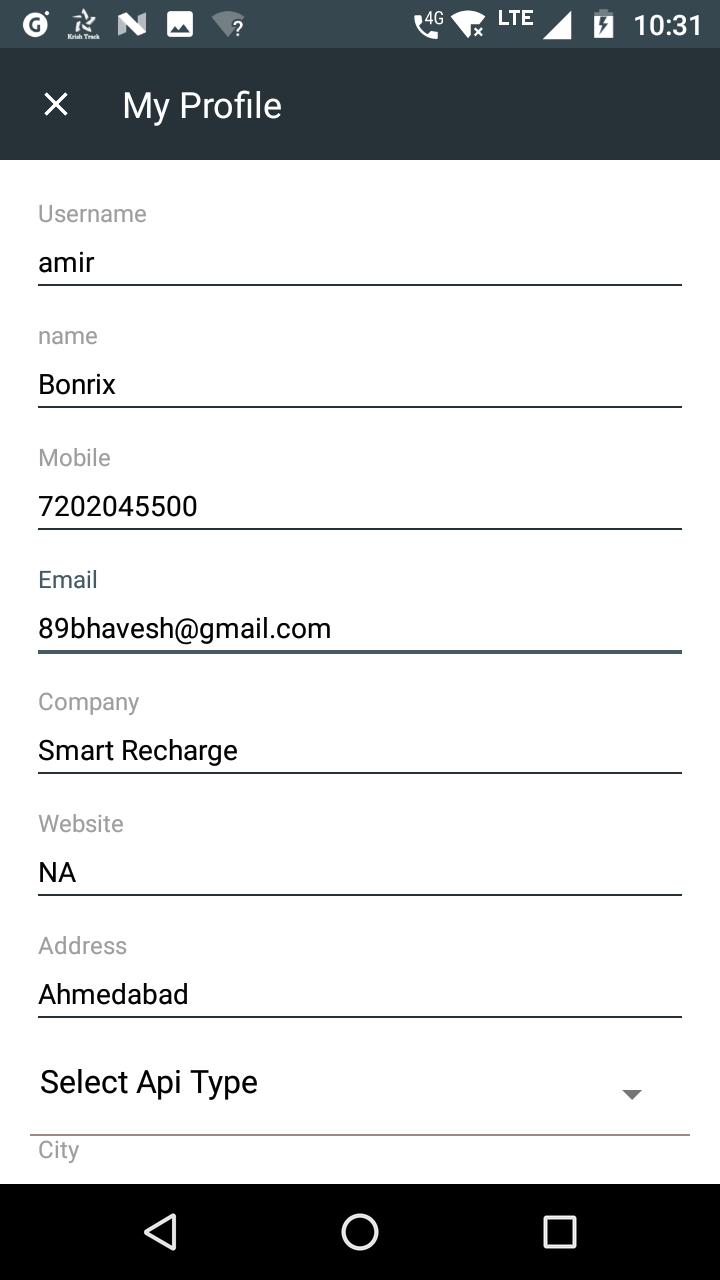Screen dimensions: 720x1280
Task: Expand the Select Api Type dropdown
Action: click(x=360, y=1085)
